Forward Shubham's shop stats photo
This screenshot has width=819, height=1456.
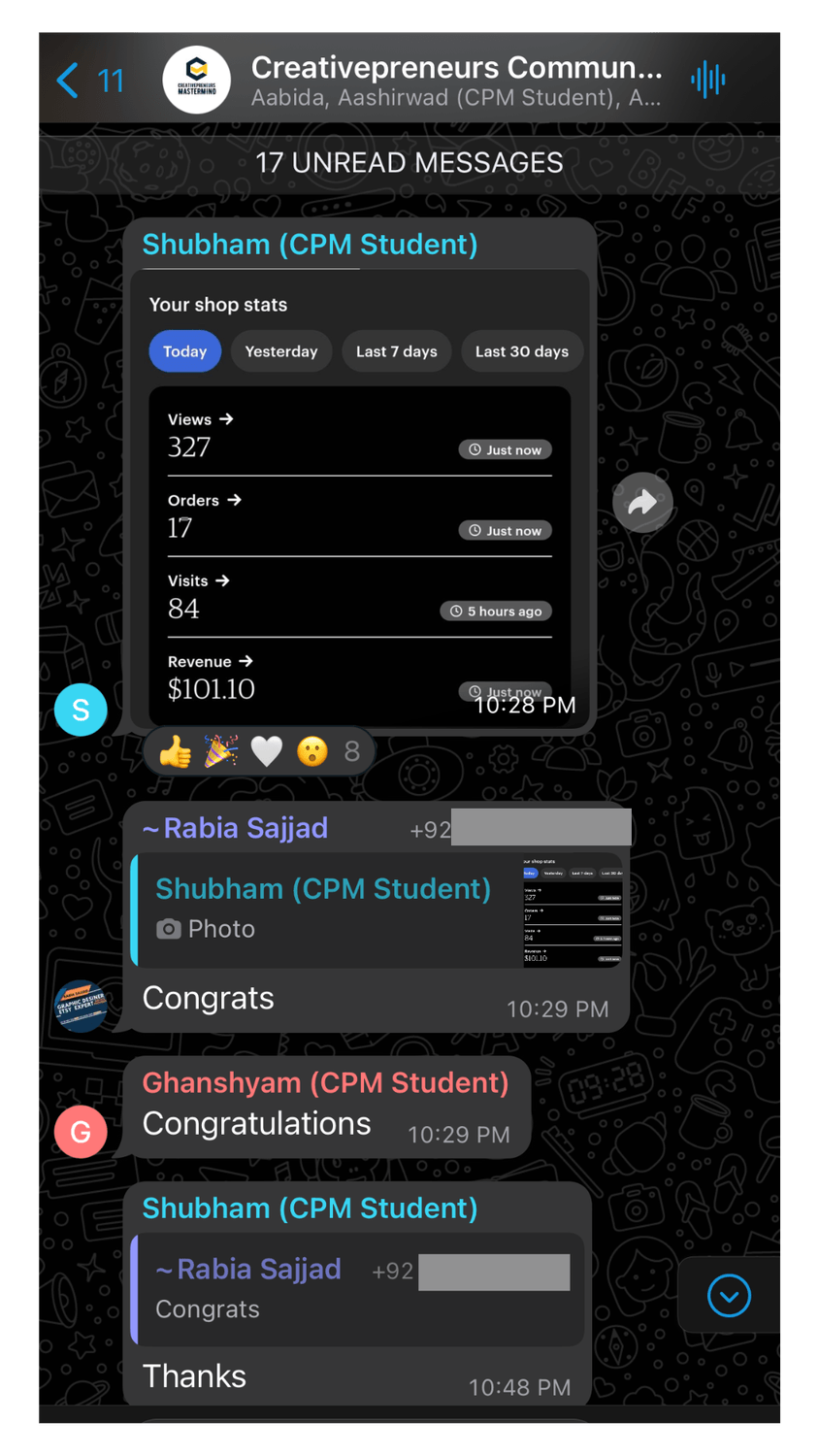pos(642,502)
